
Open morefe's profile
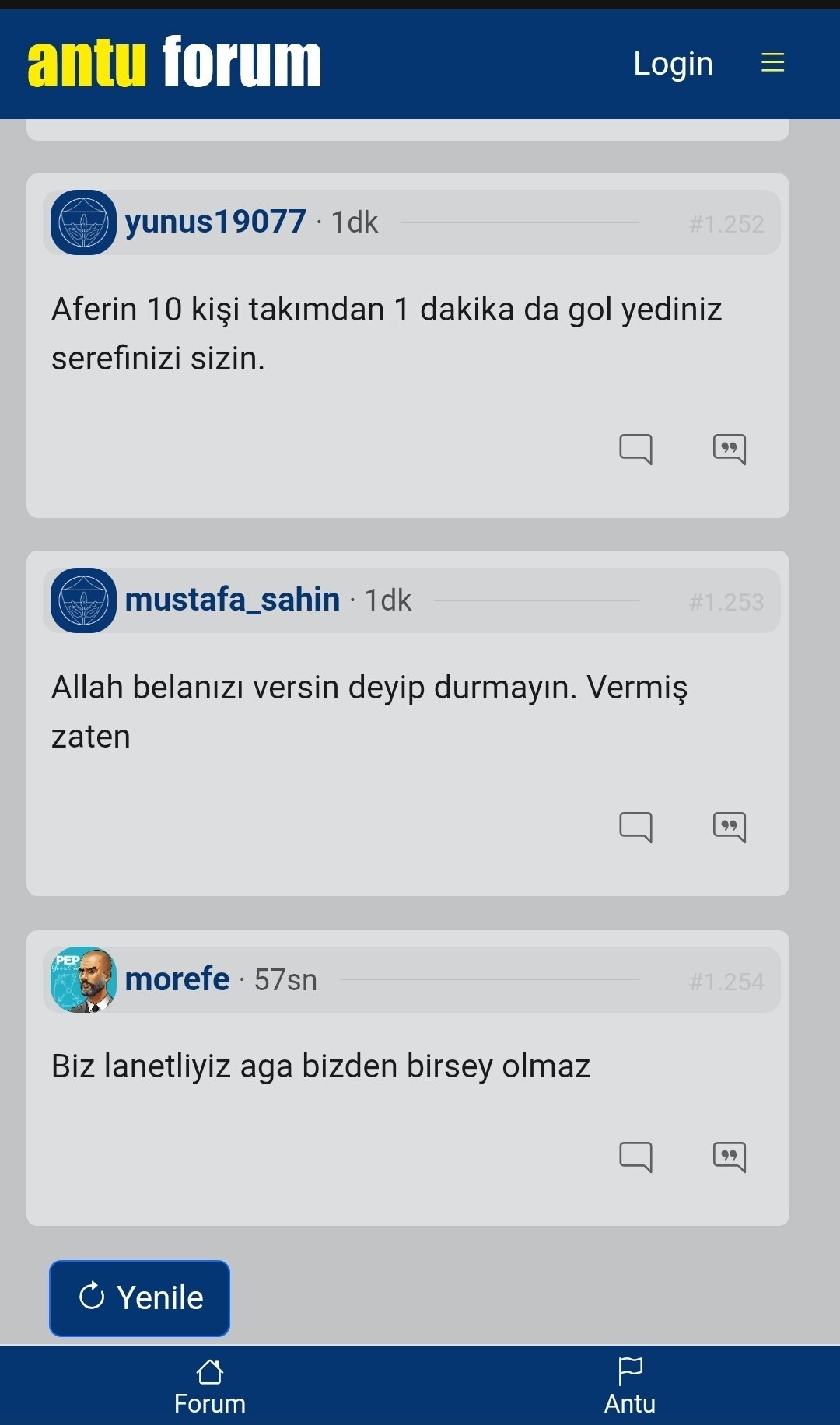[177, 979]
